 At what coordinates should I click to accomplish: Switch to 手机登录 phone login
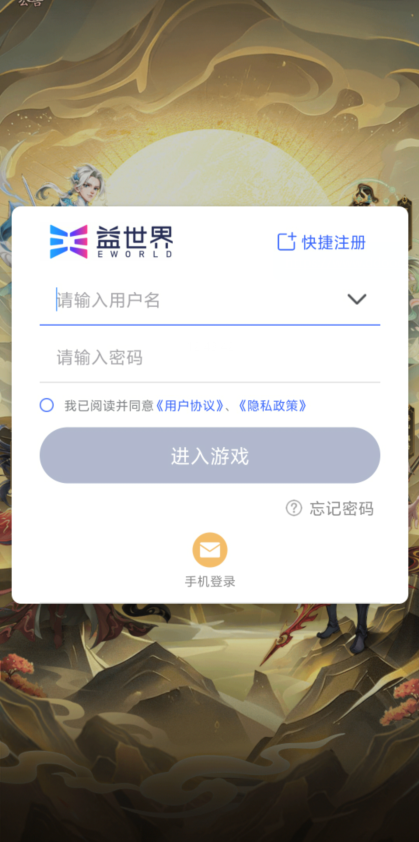click(x=210, y=560)
